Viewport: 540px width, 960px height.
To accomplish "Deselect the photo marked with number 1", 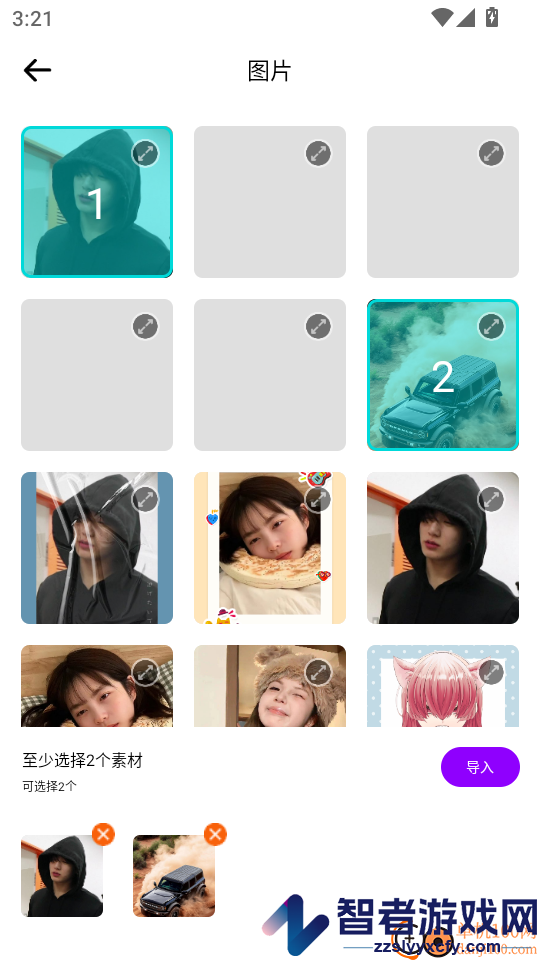I will [x=97, y=202].
